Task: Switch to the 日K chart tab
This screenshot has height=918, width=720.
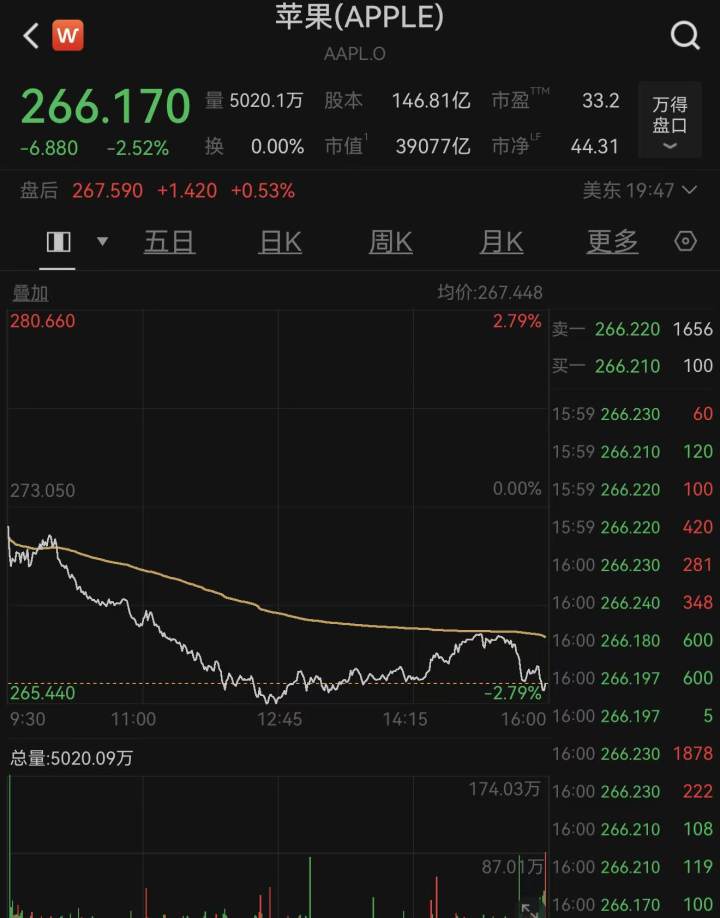Action: click(280, 242)
